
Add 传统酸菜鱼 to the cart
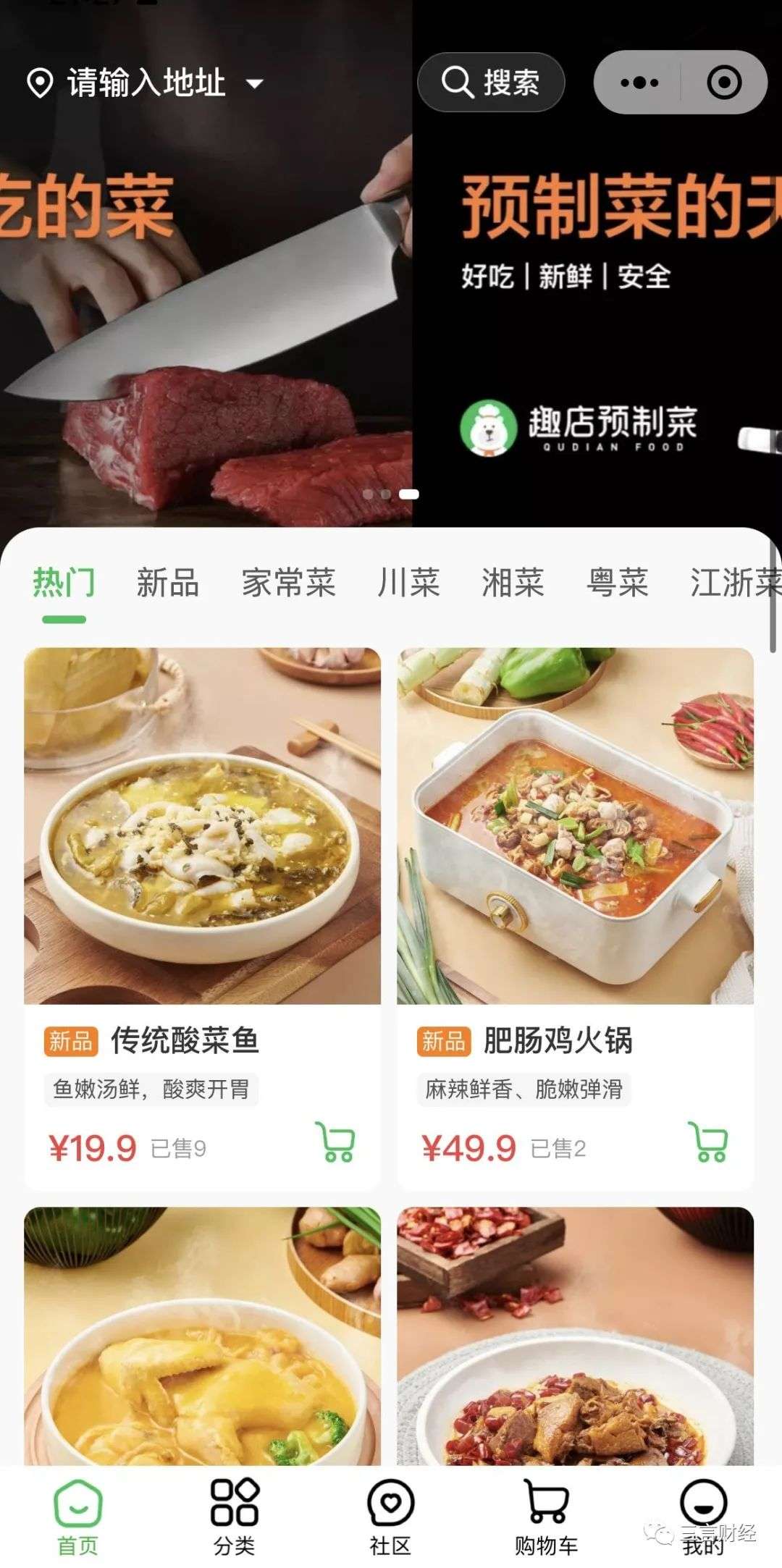pos(335,1142)
